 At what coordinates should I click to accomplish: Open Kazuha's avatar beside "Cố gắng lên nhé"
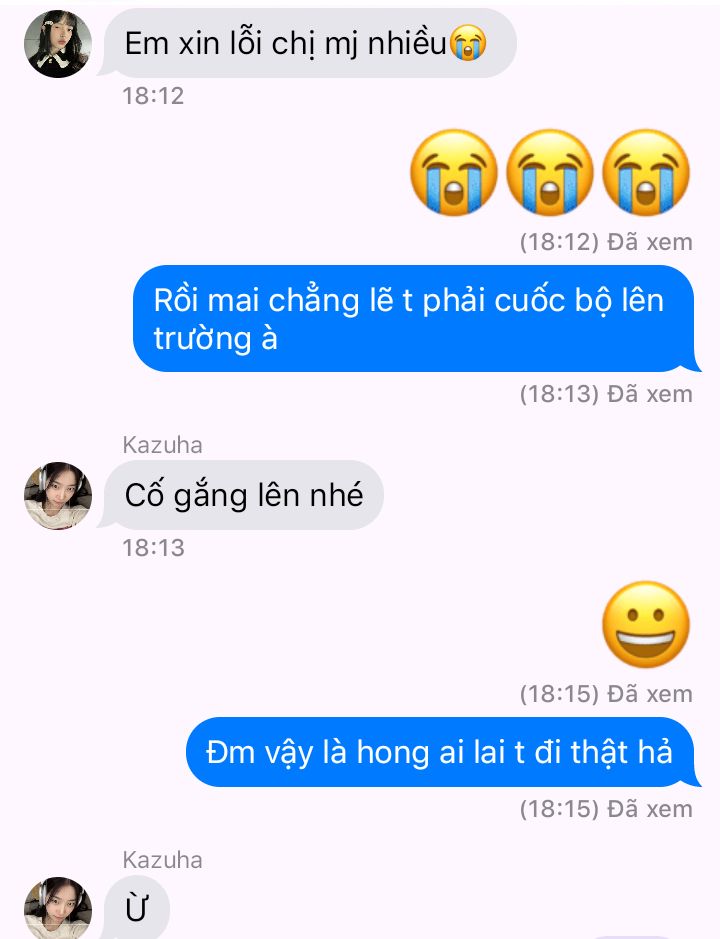[58, 496]
